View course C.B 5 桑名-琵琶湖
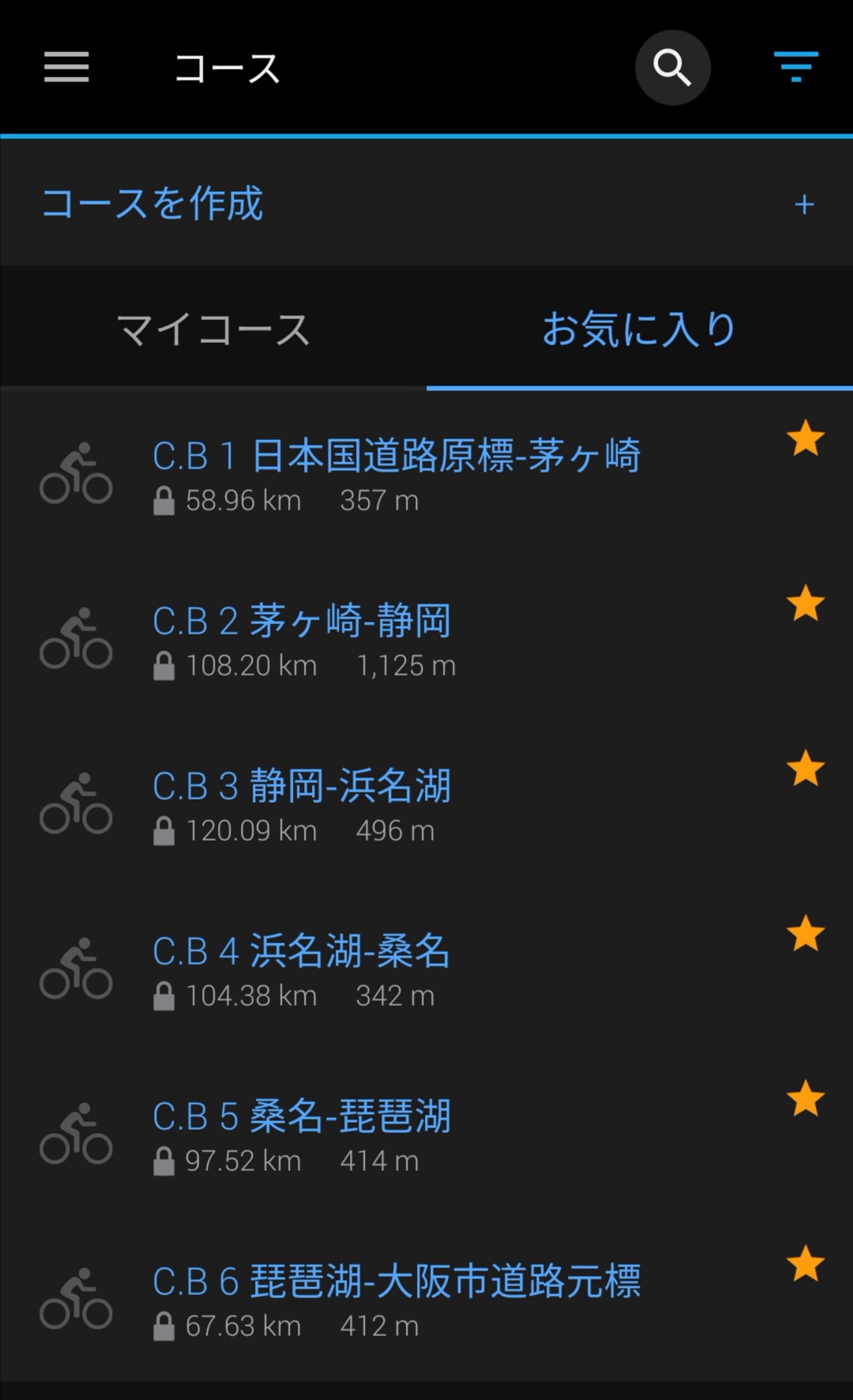The height and width of the screenshot is (1400, 853). click(302, 1117)
